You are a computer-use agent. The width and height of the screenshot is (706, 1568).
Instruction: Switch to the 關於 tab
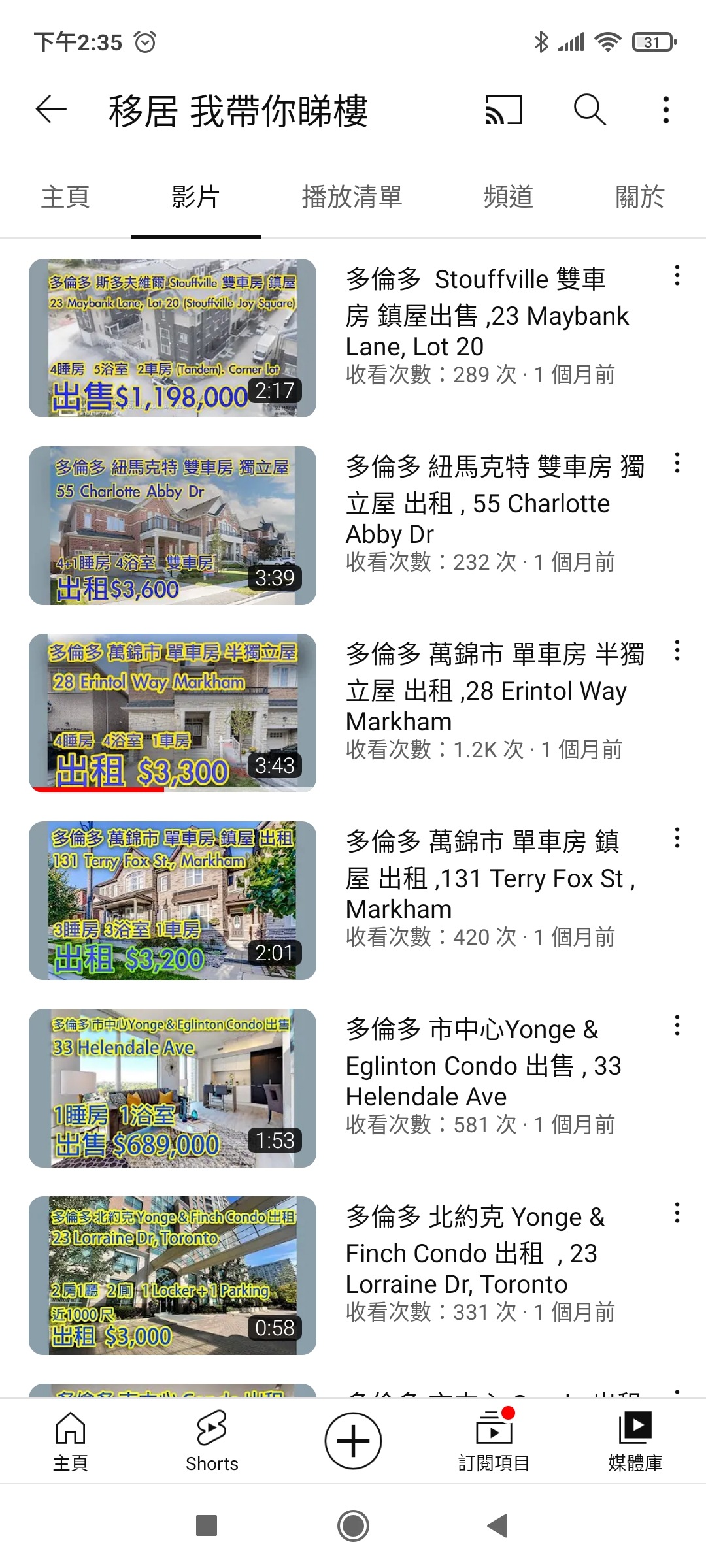pyautogui.click(x=640, y=197)
